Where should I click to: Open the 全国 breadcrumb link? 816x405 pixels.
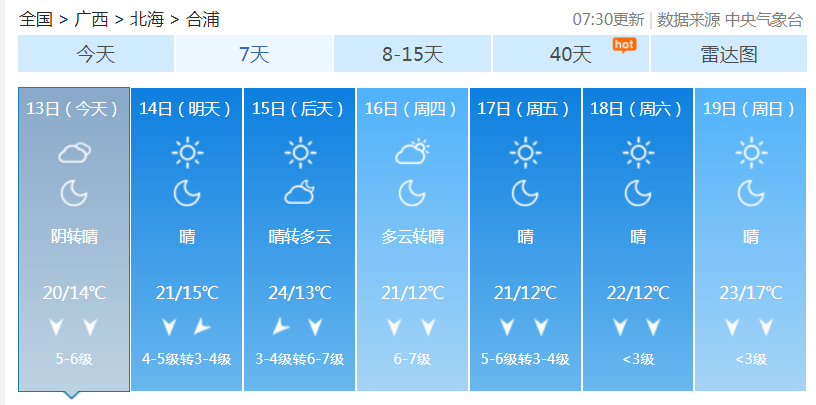pos(36,19)
